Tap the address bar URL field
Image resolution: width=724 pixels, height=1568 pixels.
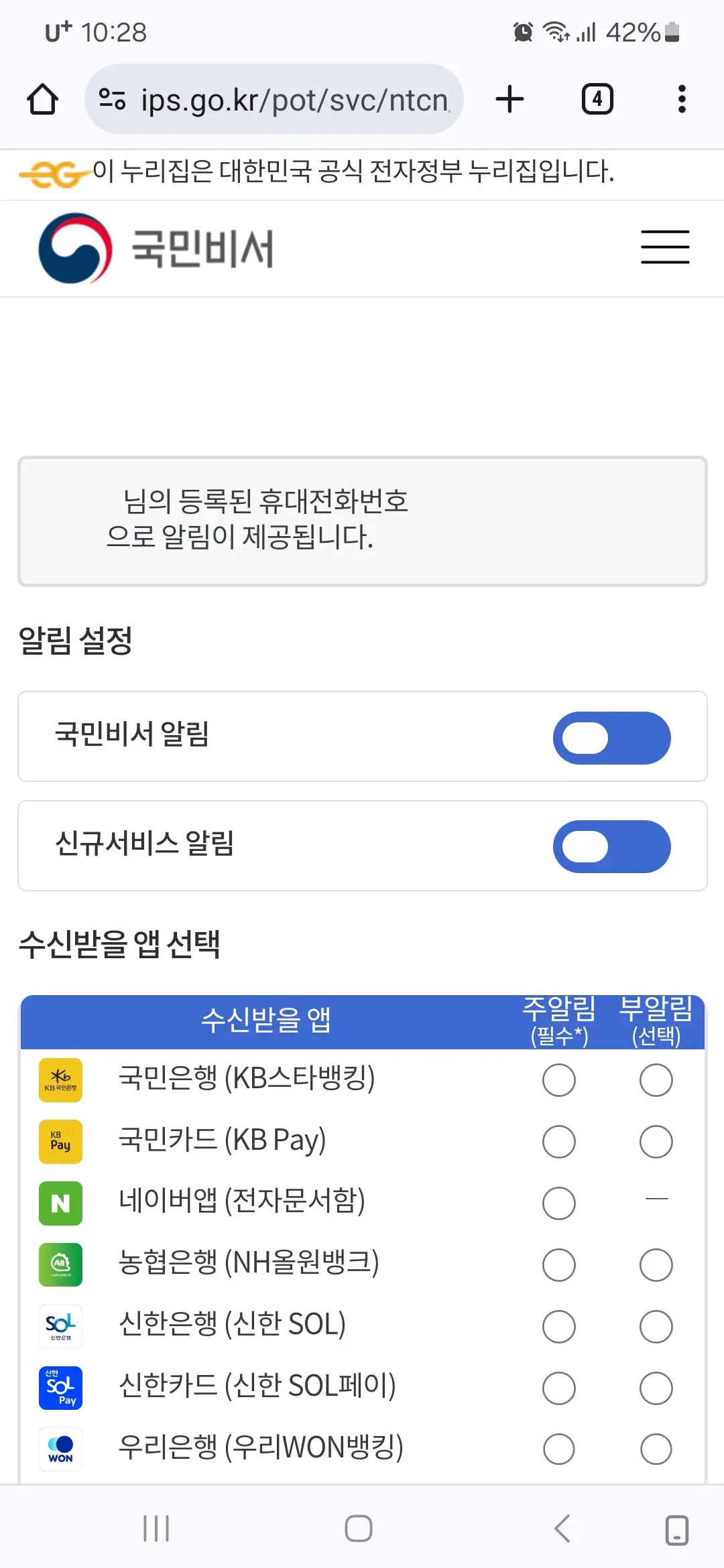pos(288,99)
